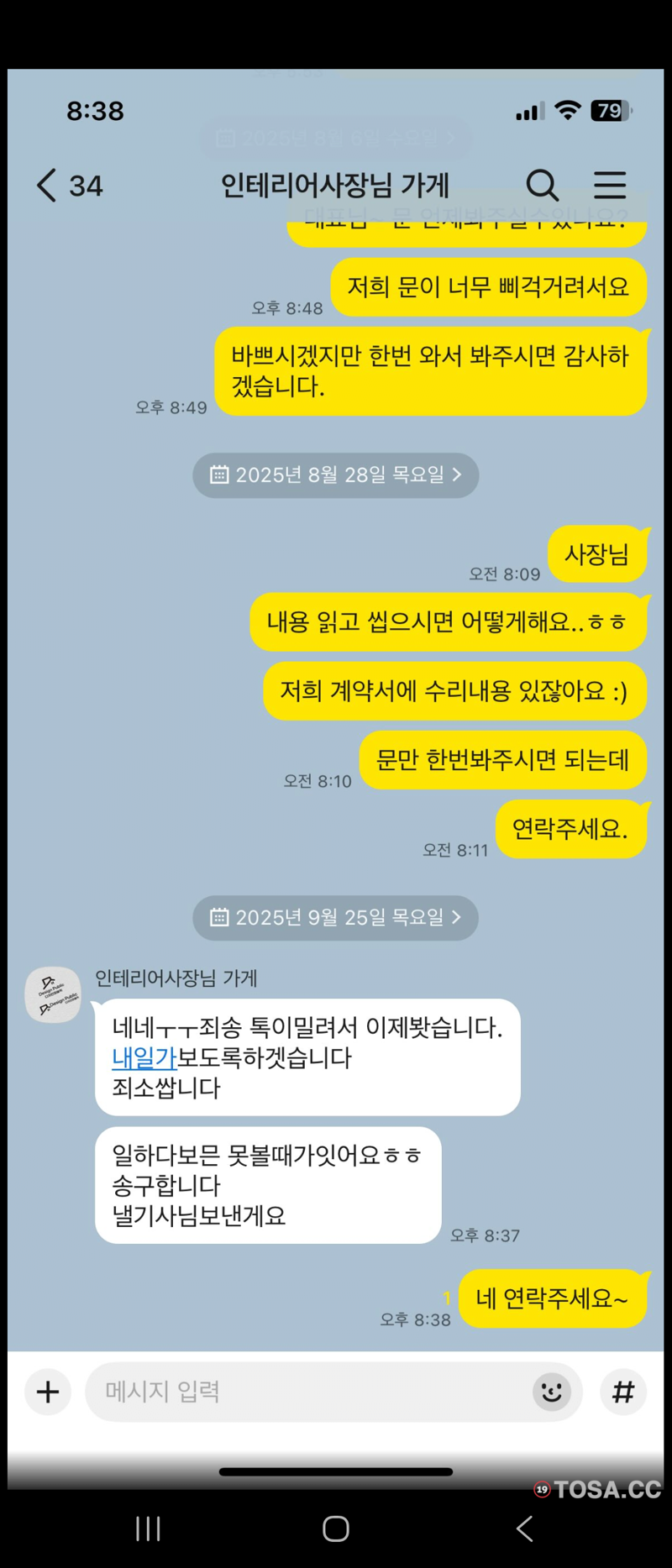Tap the system home button

tap(336, 1529)
